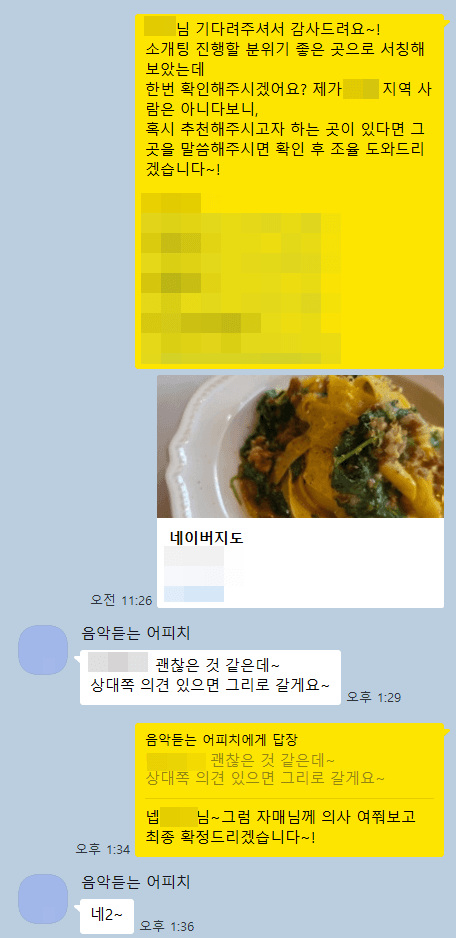Image resolution: width=456 pixels, height=938 pixels.
Task: Open 음악듣는 어피치's avatar beside the 네2~ message
Action: (43, 899)
